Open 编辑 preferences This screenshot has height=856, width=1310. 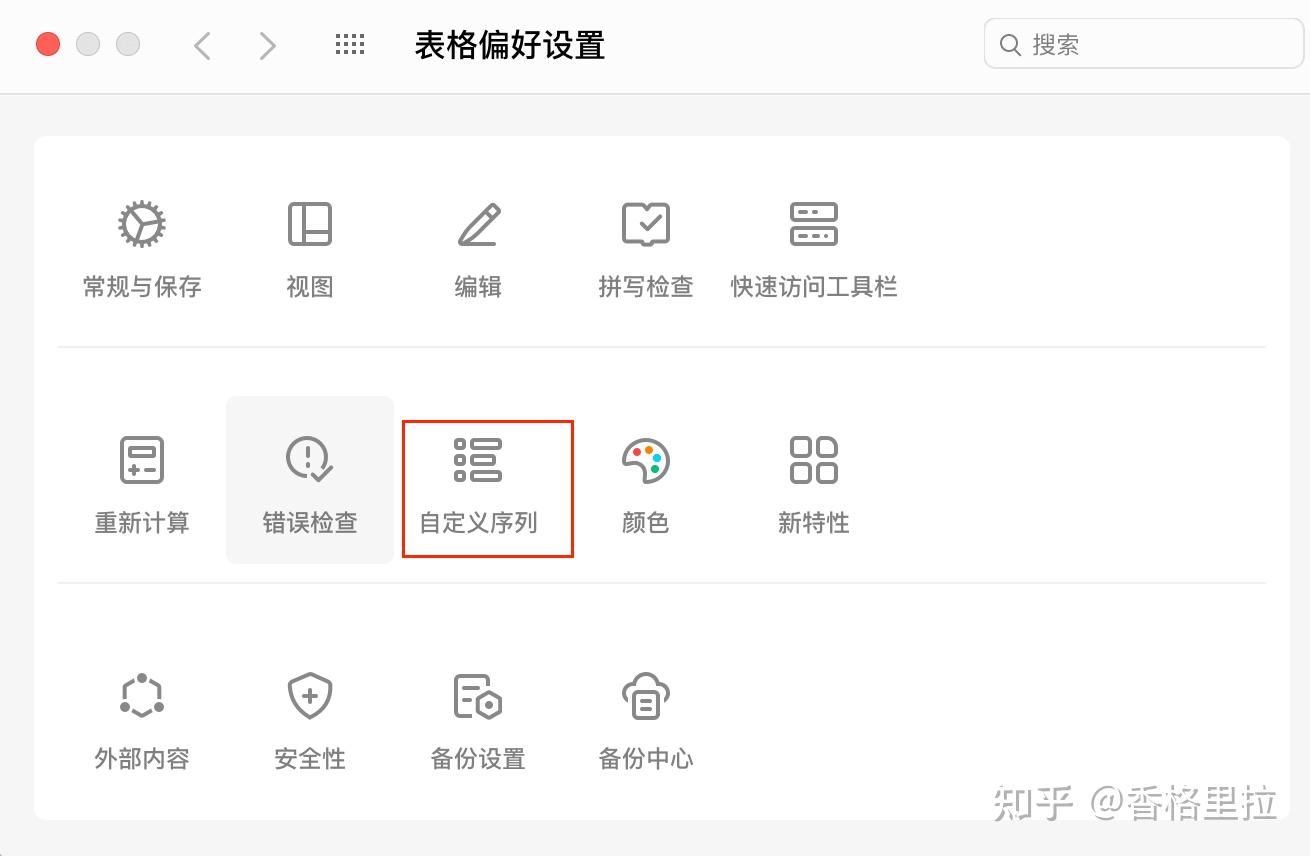[x=478, y=248]
